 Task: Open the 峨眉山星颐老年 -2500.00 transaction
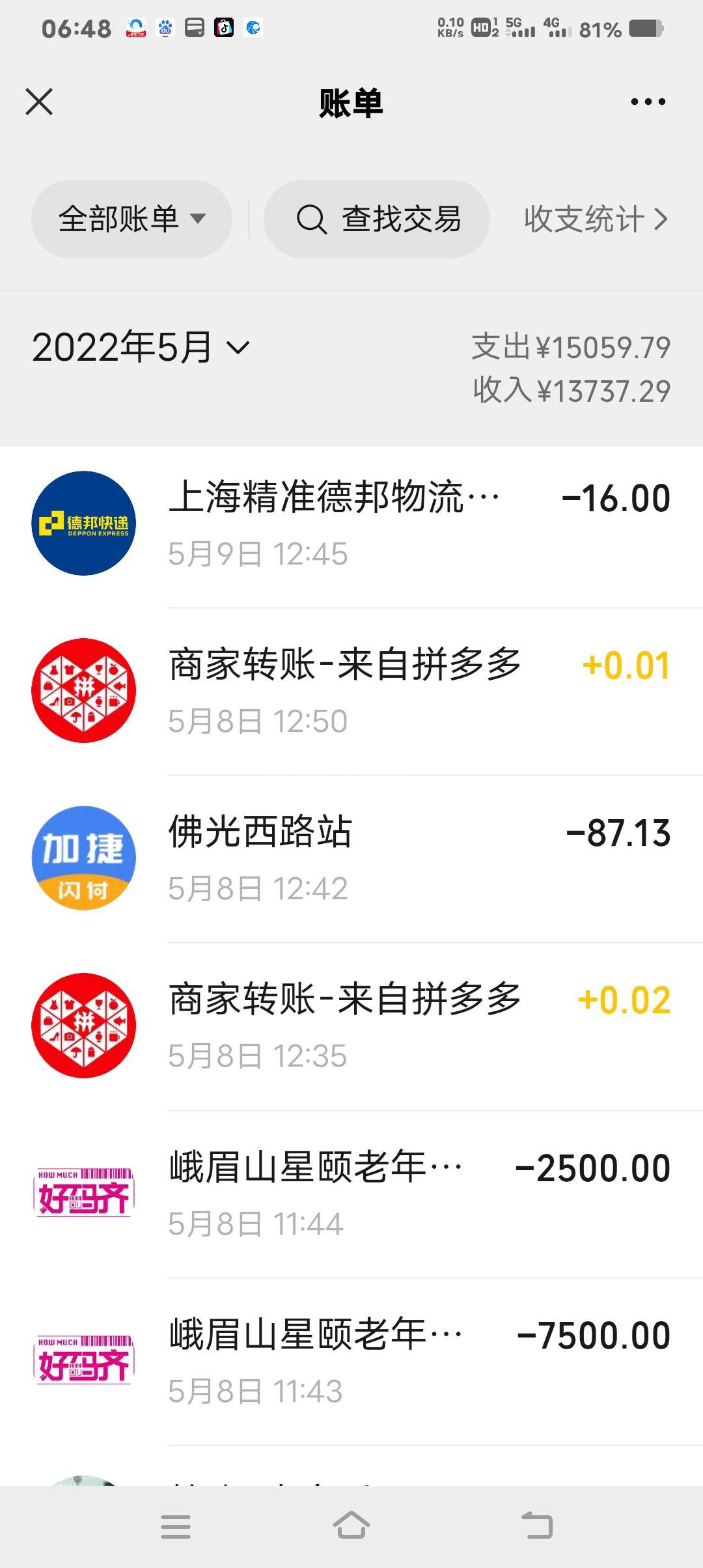tap(417, 1194)
